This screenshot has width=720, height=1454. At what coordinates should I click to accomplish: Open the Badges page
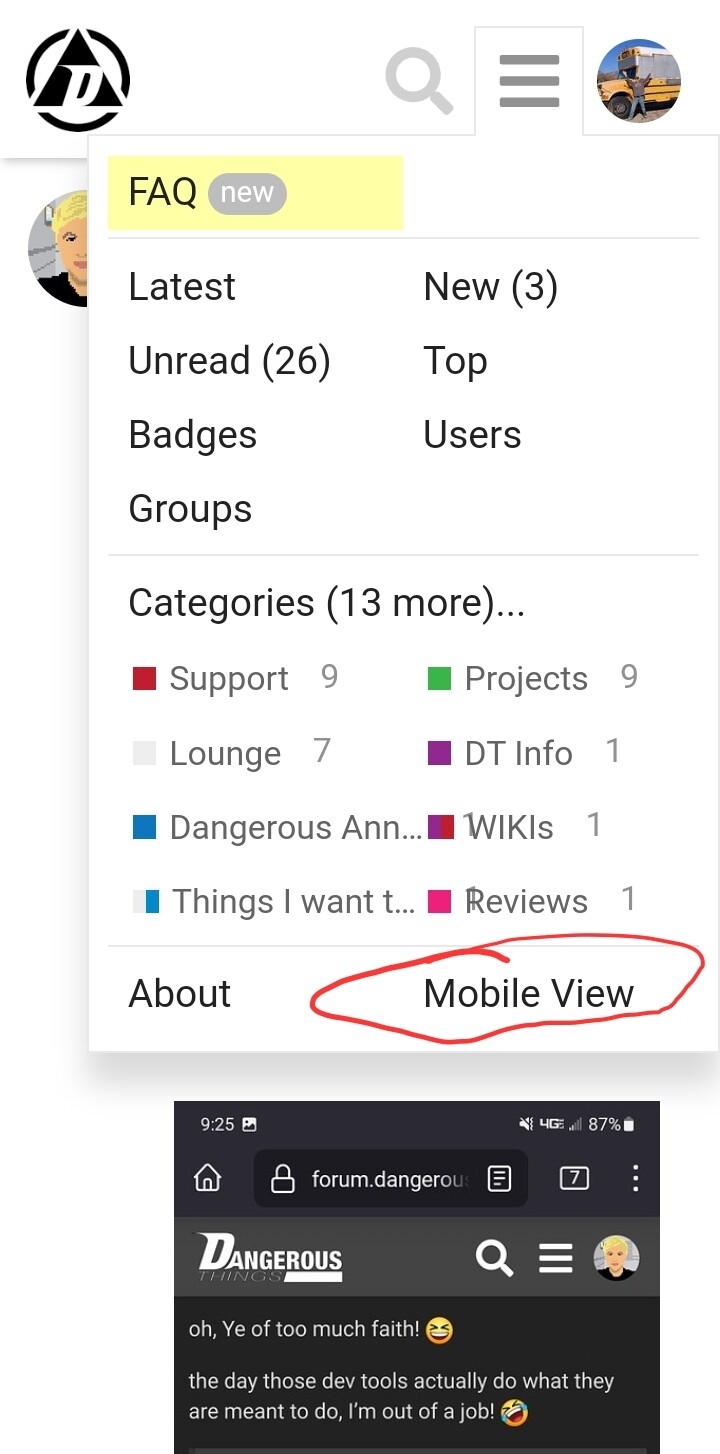point(193,435)
